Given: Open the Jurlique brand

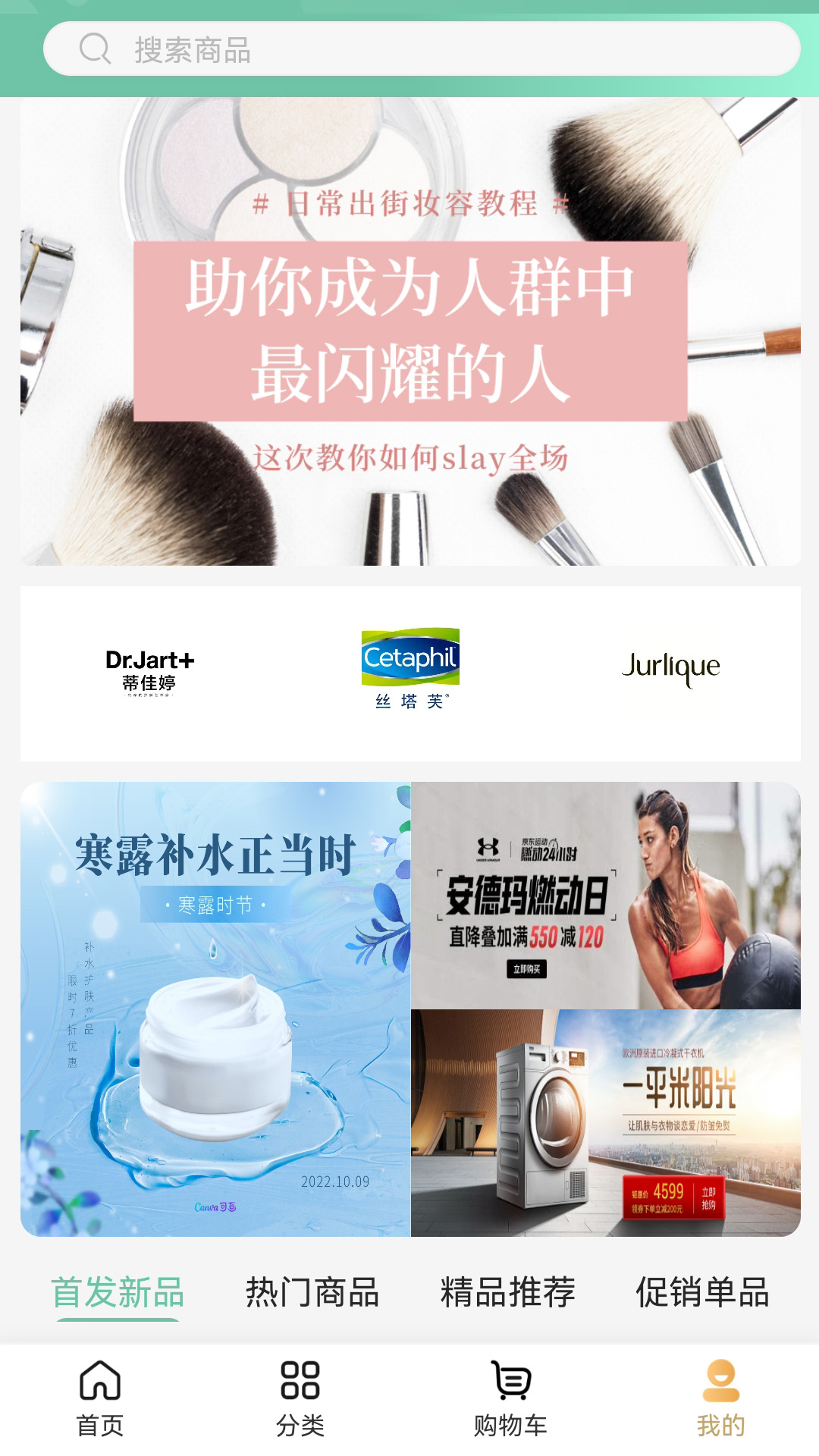Looking at the screenshot, I should tap(670, 668).
